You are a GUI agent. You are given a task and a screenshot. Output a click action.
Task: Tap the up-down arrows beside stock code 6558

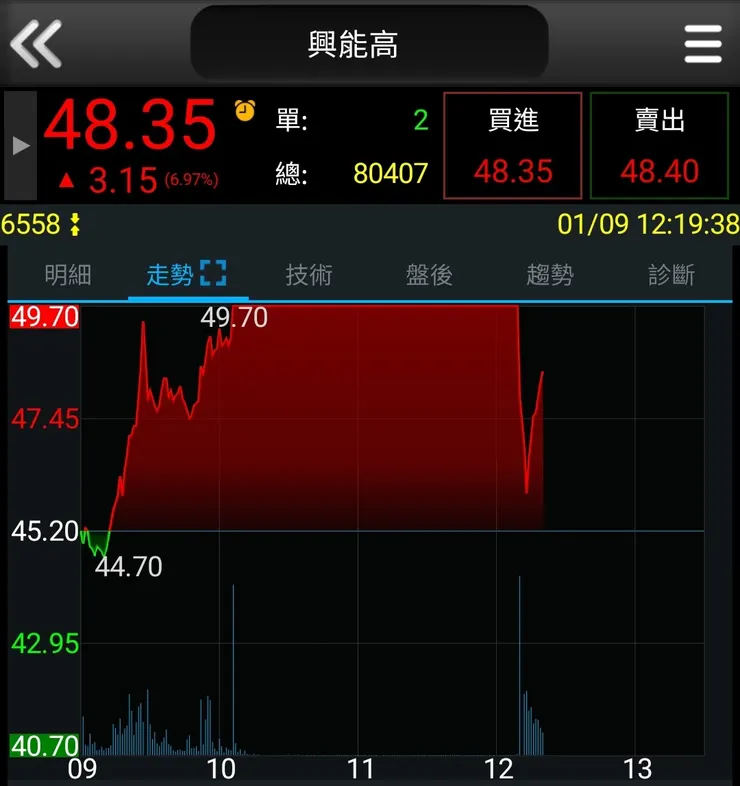71,225
